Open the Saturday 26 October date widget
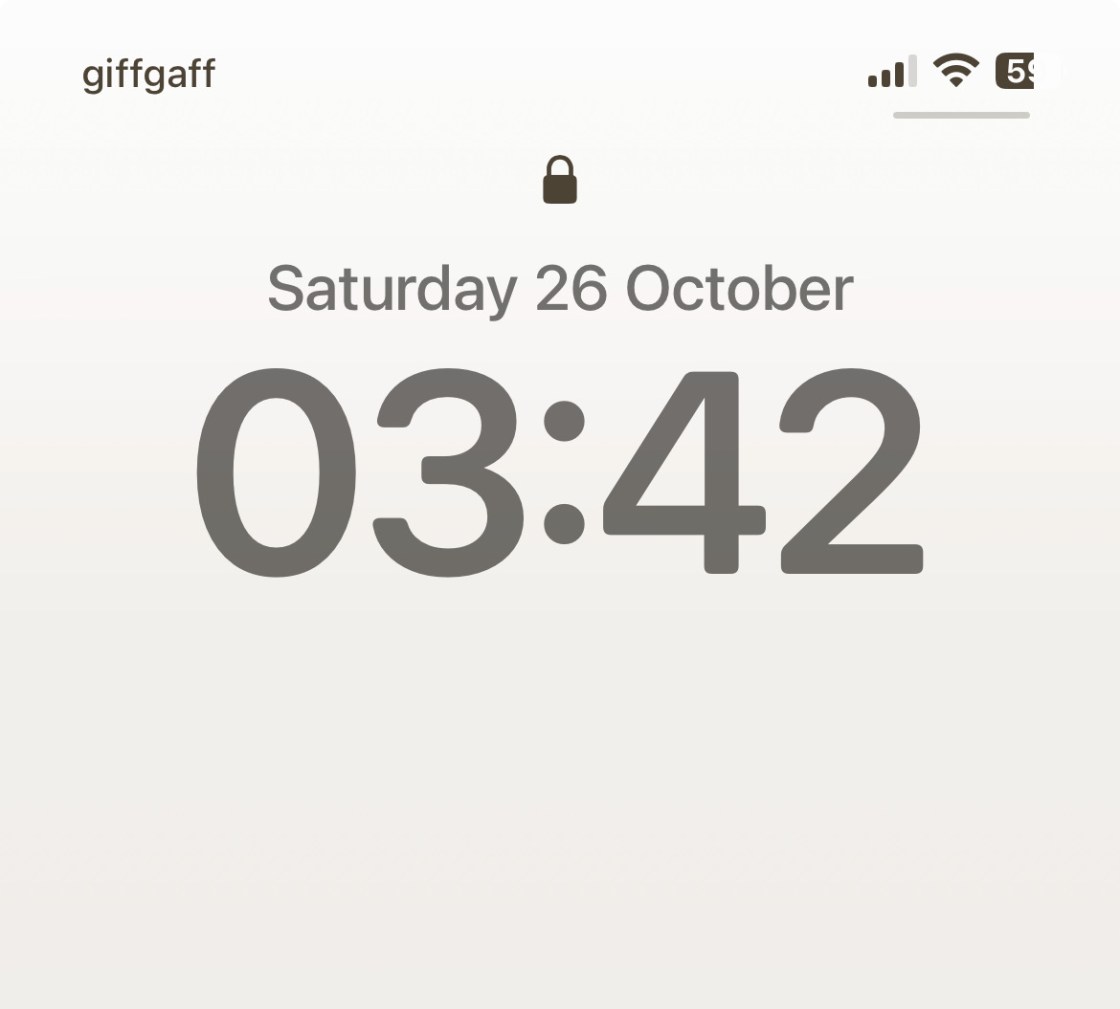The width and height of the screenshot is (1120, 1009). pyautogui.click(x=560, y=289)
